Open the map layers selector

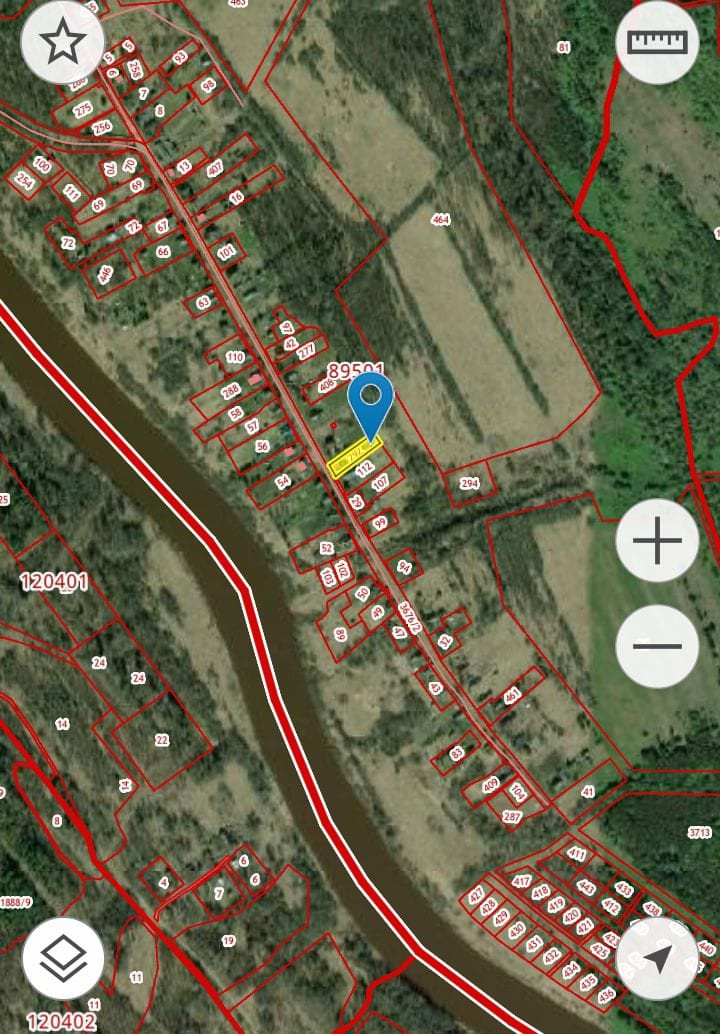point(63,958)
